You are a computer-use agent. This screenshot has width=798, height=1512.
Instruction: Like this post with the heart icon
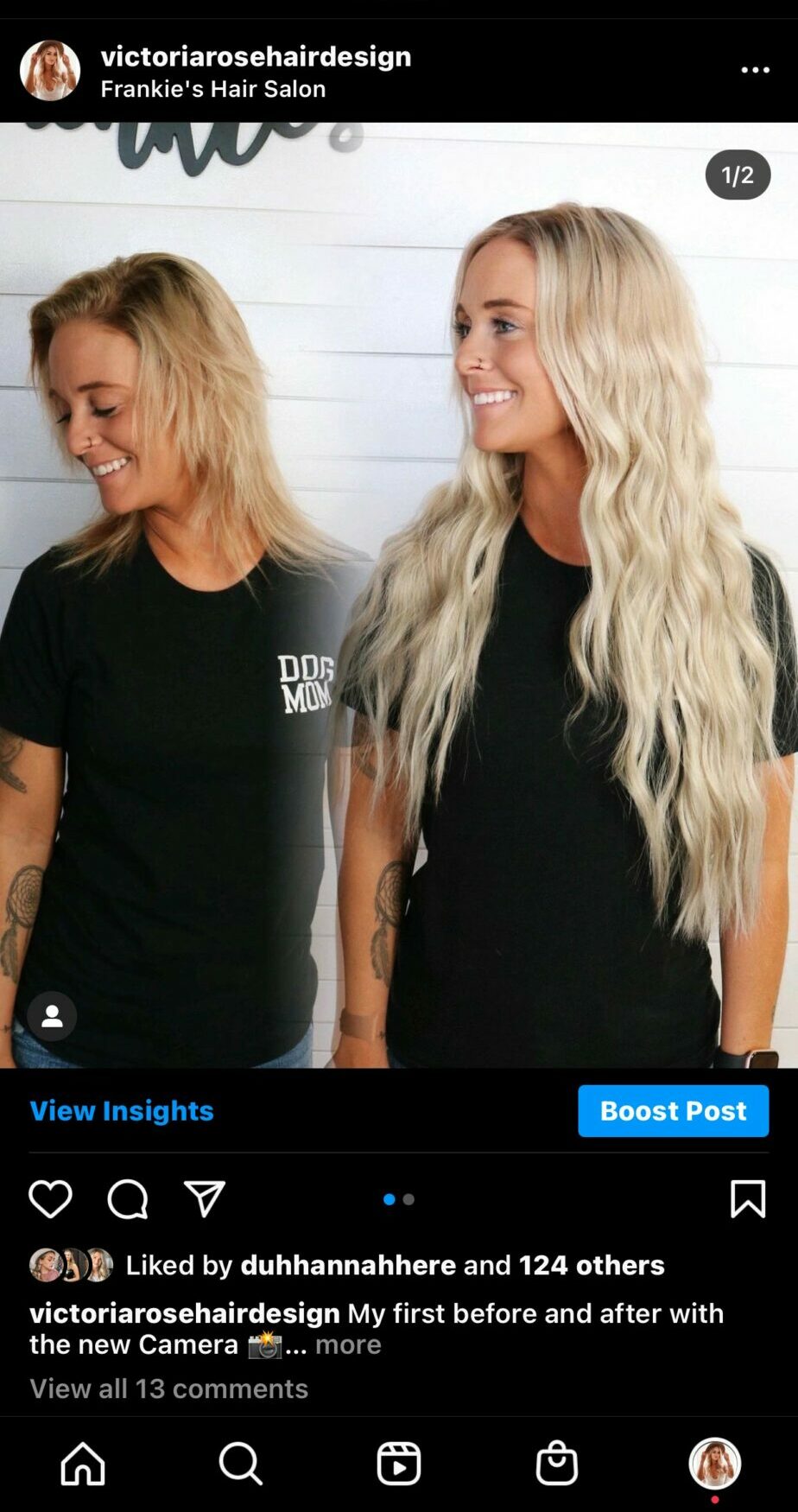[50, 1198]
